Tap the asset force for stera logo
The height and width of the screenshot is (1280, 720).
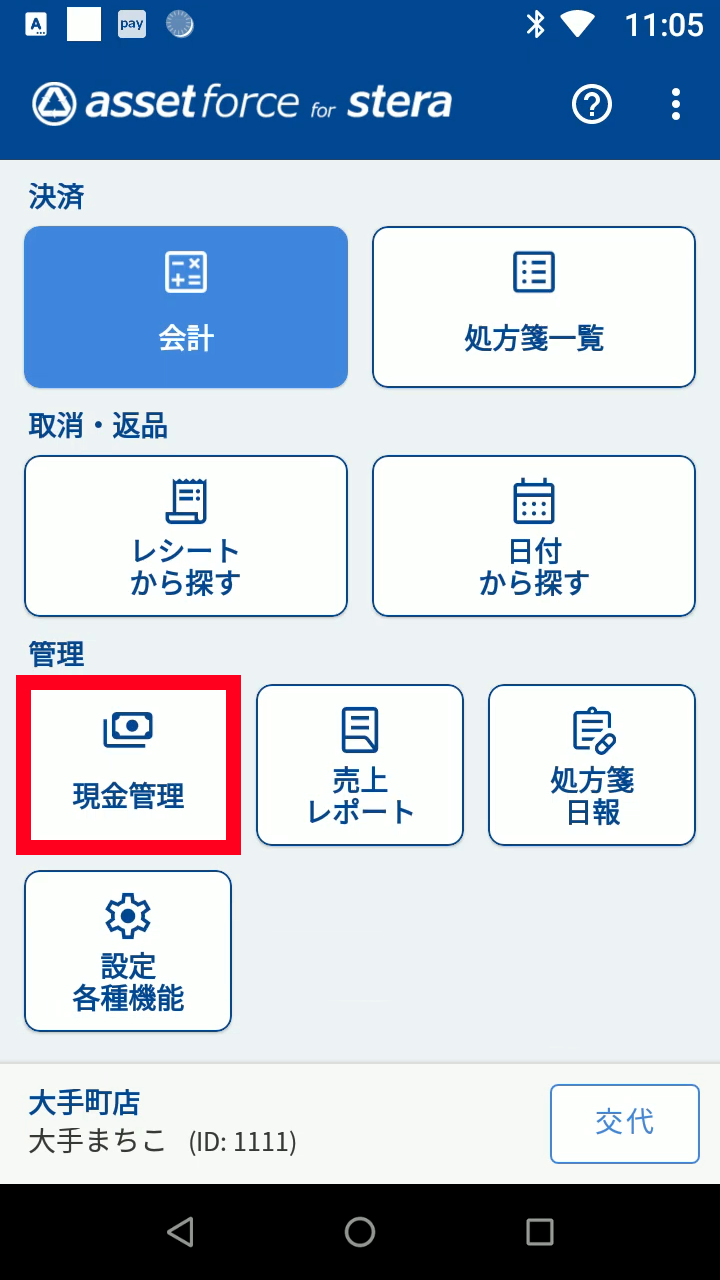click(x=240, y=103)
